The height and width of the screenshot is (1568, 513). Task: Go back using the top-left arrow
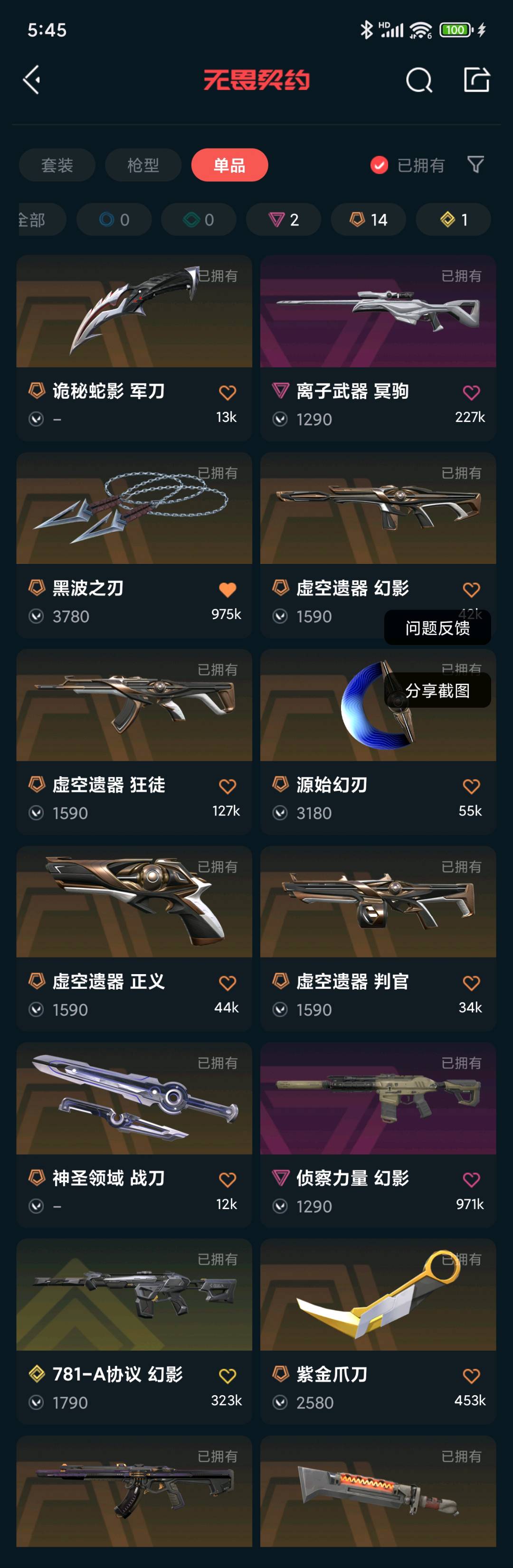coord(32,80)
